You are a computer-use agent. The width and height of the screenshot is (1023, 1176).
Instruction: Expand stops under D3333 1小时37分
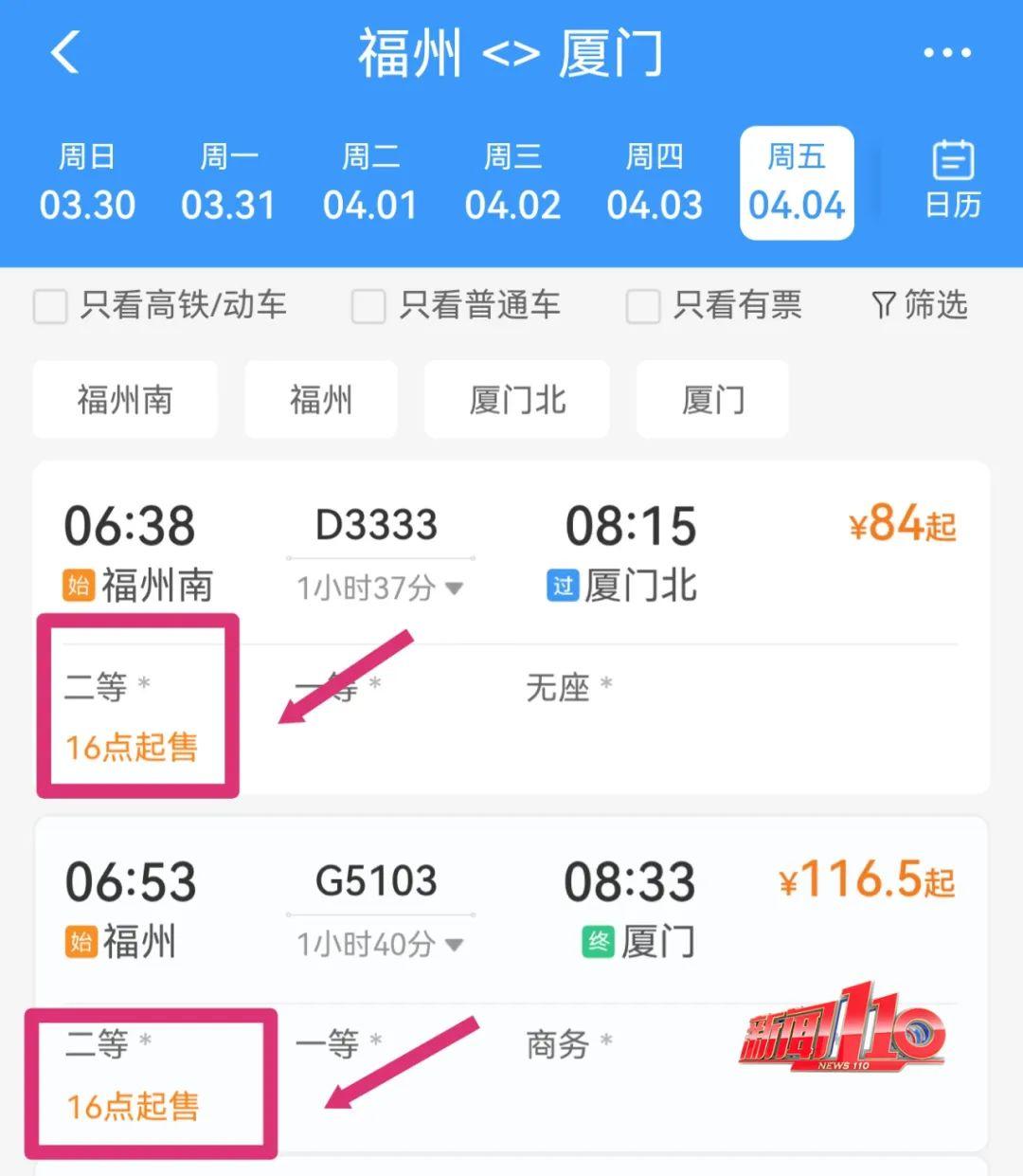tap(381, 588)
